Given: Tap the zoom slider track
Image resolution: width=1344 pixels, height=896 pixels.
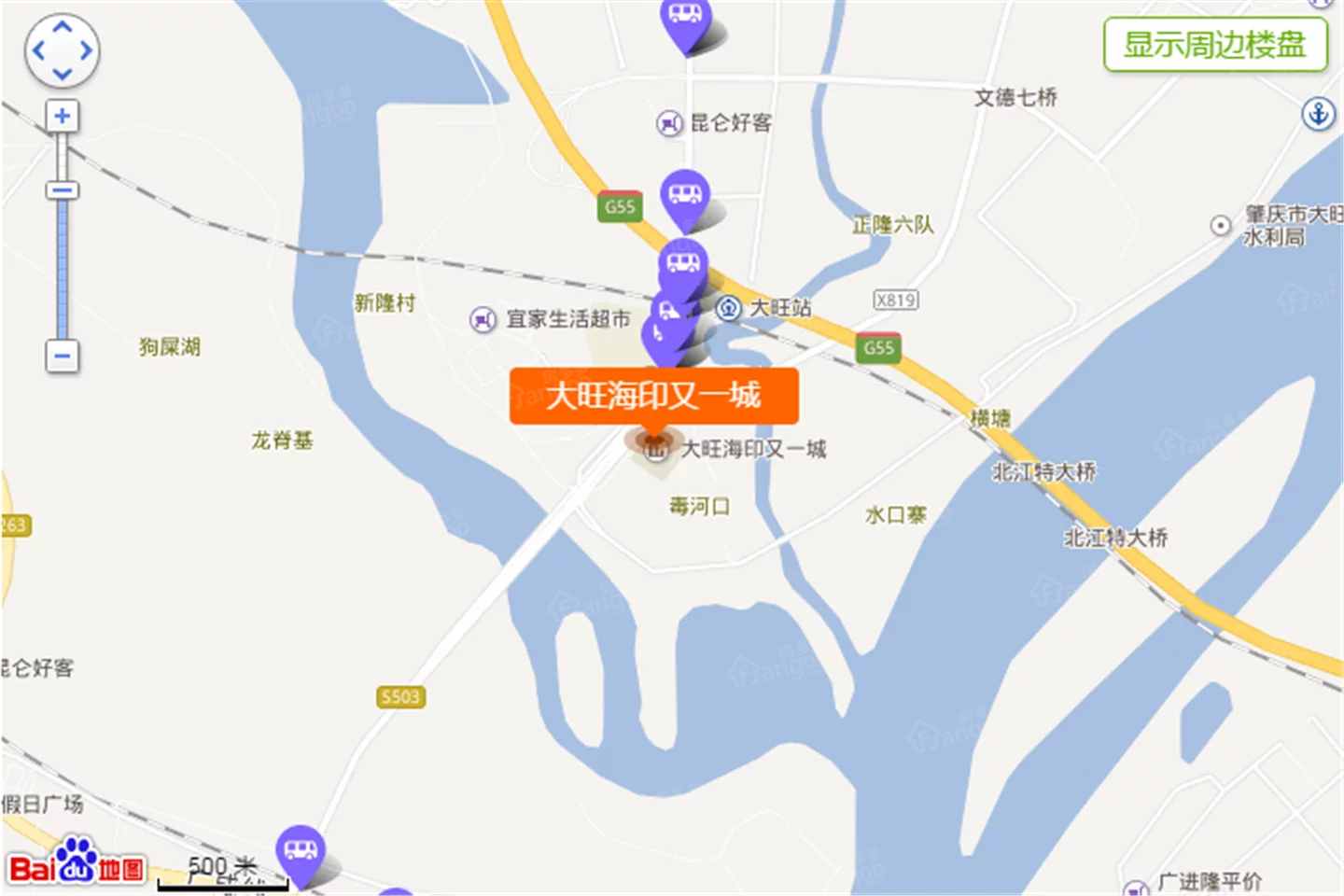Looking at the screenshot, I should (62, 271).
